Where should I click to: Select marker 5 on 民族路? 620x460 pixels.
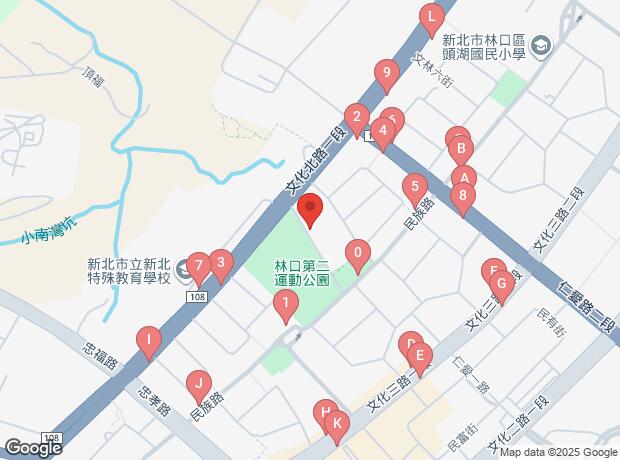coord(414,187)
